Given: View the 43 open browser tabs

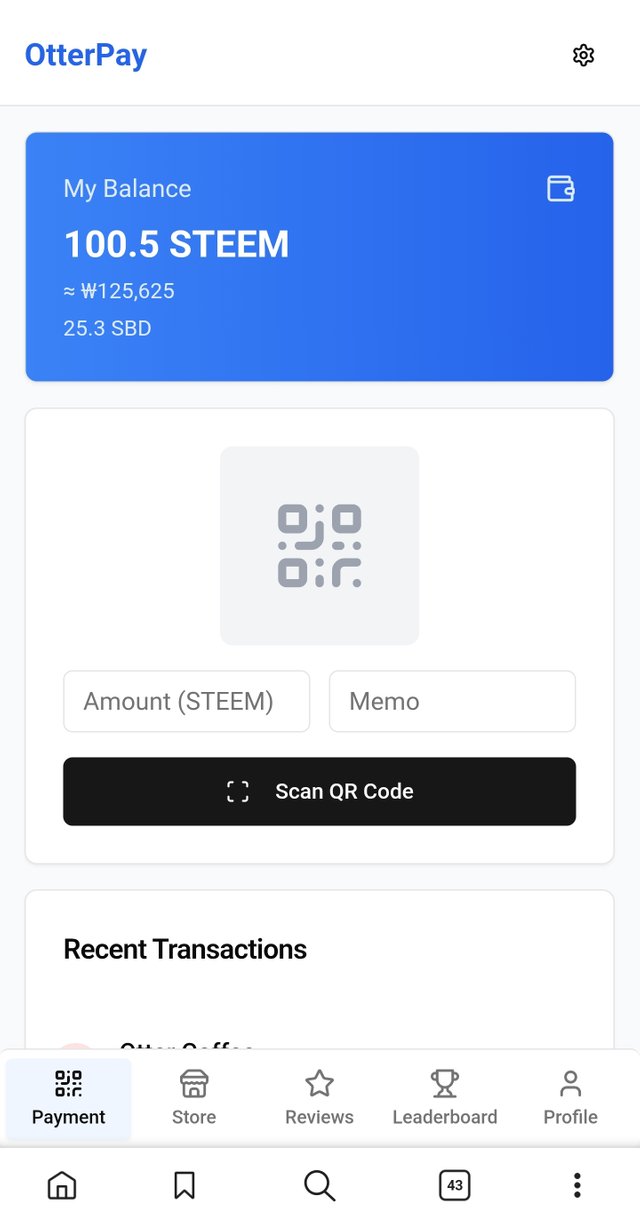Looking at the screenshot, I should click(x=455, y=1186).
